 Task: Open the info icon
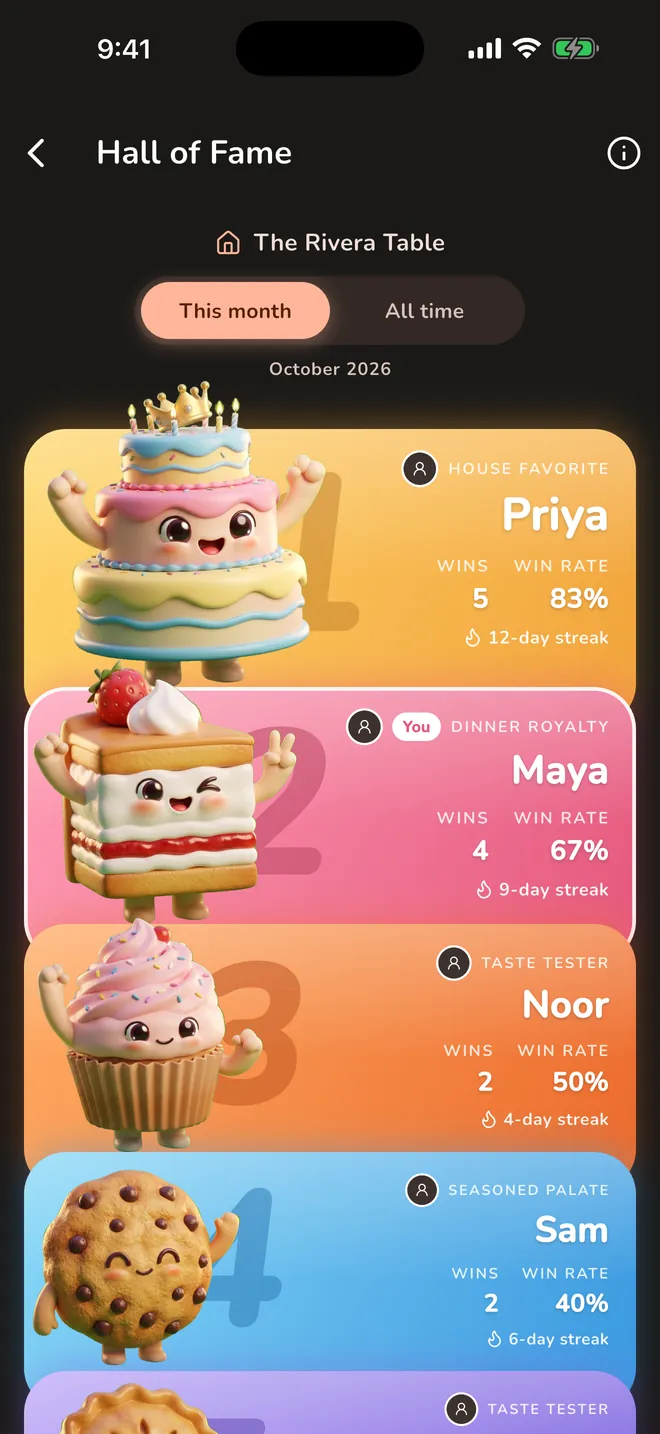(x=623, y=153)
